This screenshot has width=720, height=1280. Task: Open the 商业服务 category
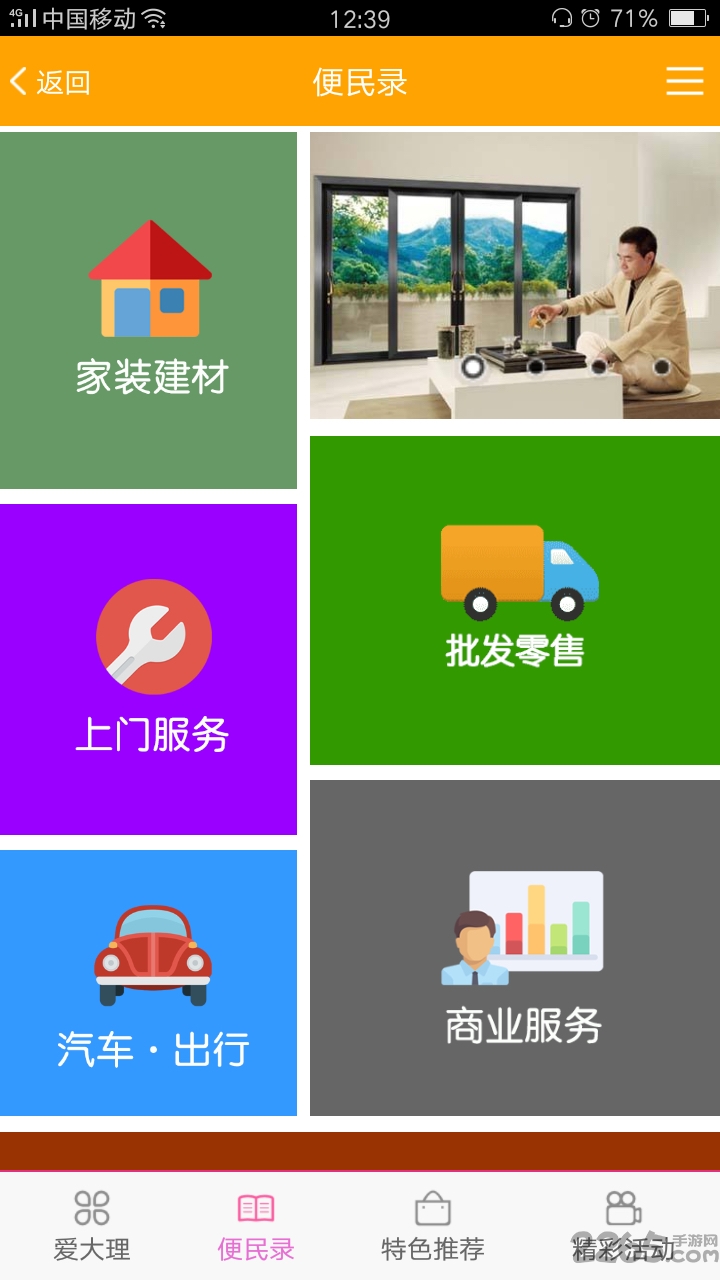point(514,947)
